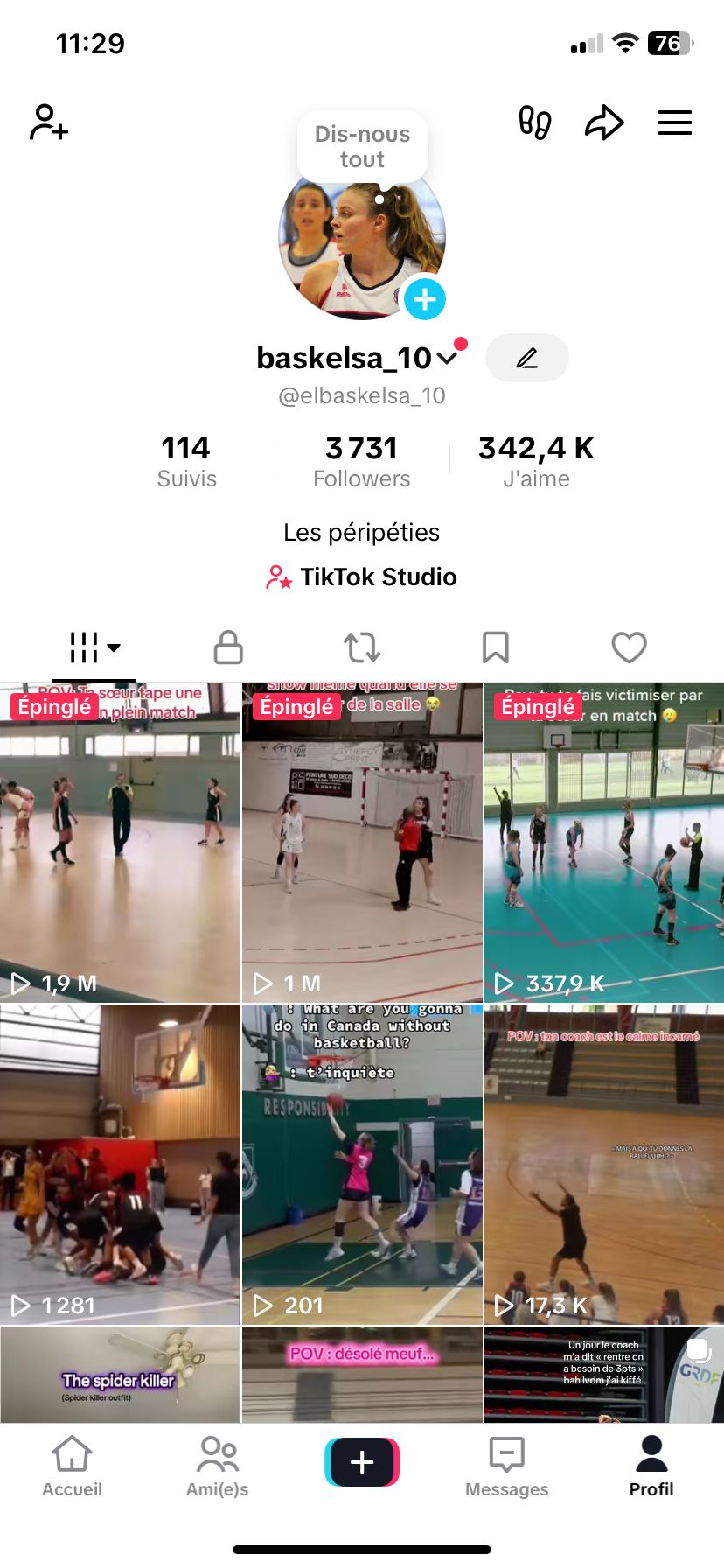Tap the blue plus on profile photo
Screen dimensions: 724x1568
(425, 300)
